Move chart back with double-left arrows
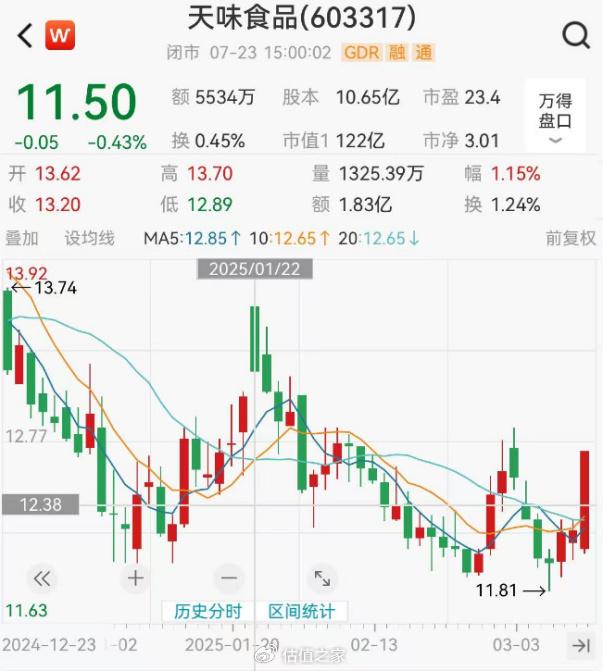The width and height of the screenshot is (603, 671). point(41,578)
